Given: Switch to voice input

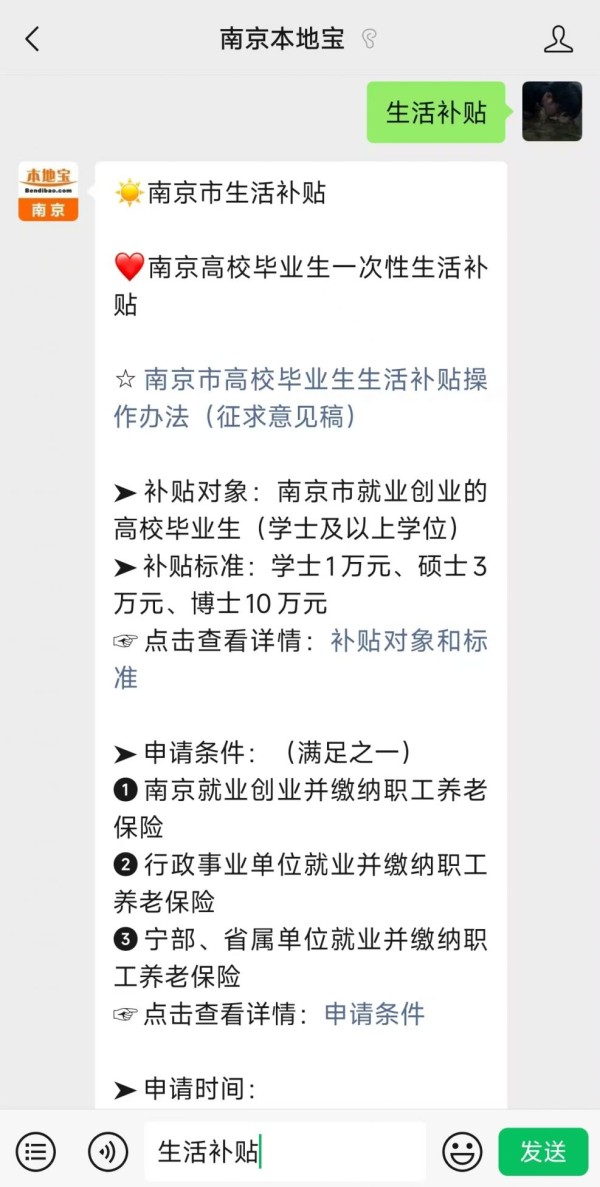Looking at the screenshot, I should click(x=107, y=1152).
